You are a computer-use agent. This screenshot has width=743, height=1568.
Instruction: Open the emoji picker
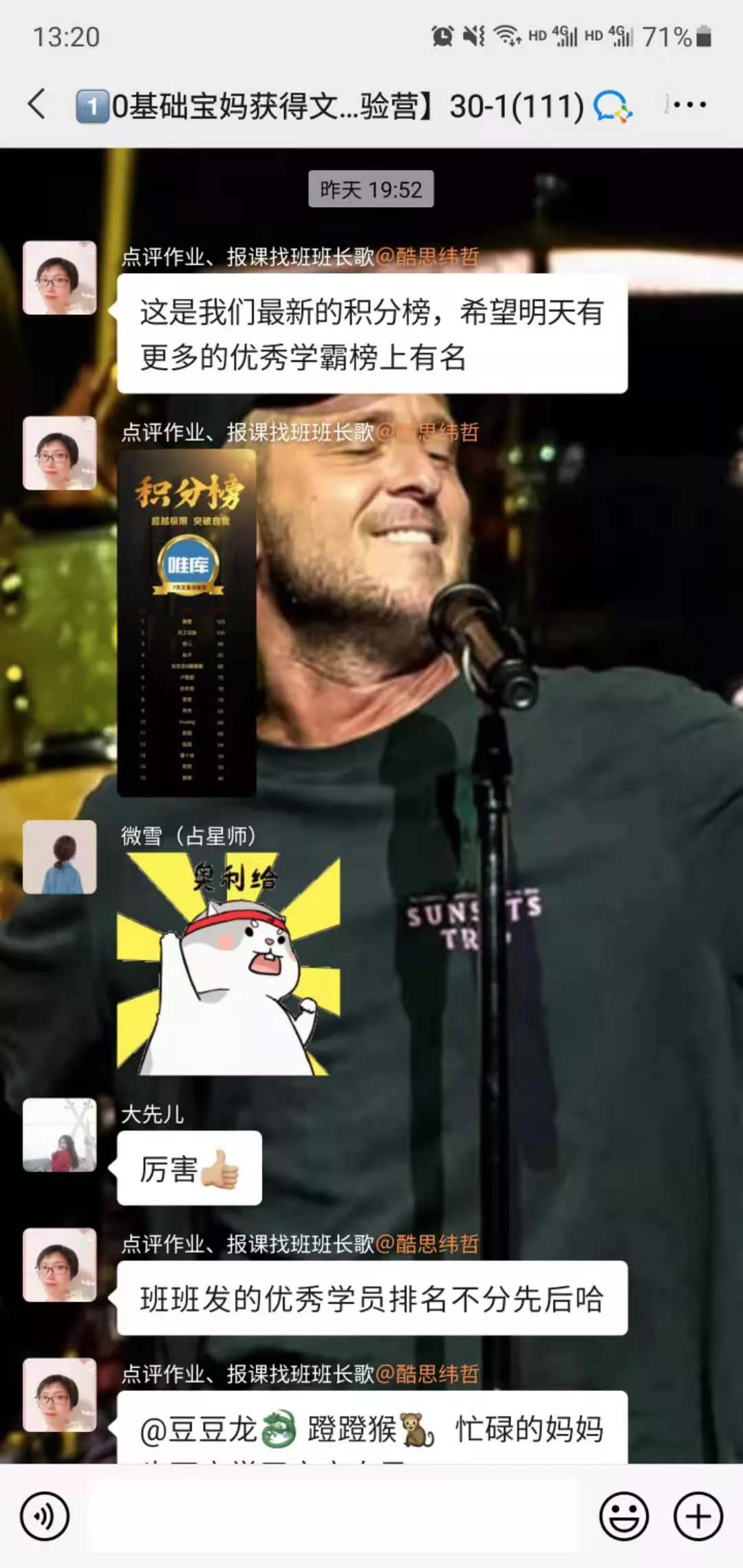coord(624,1516)
